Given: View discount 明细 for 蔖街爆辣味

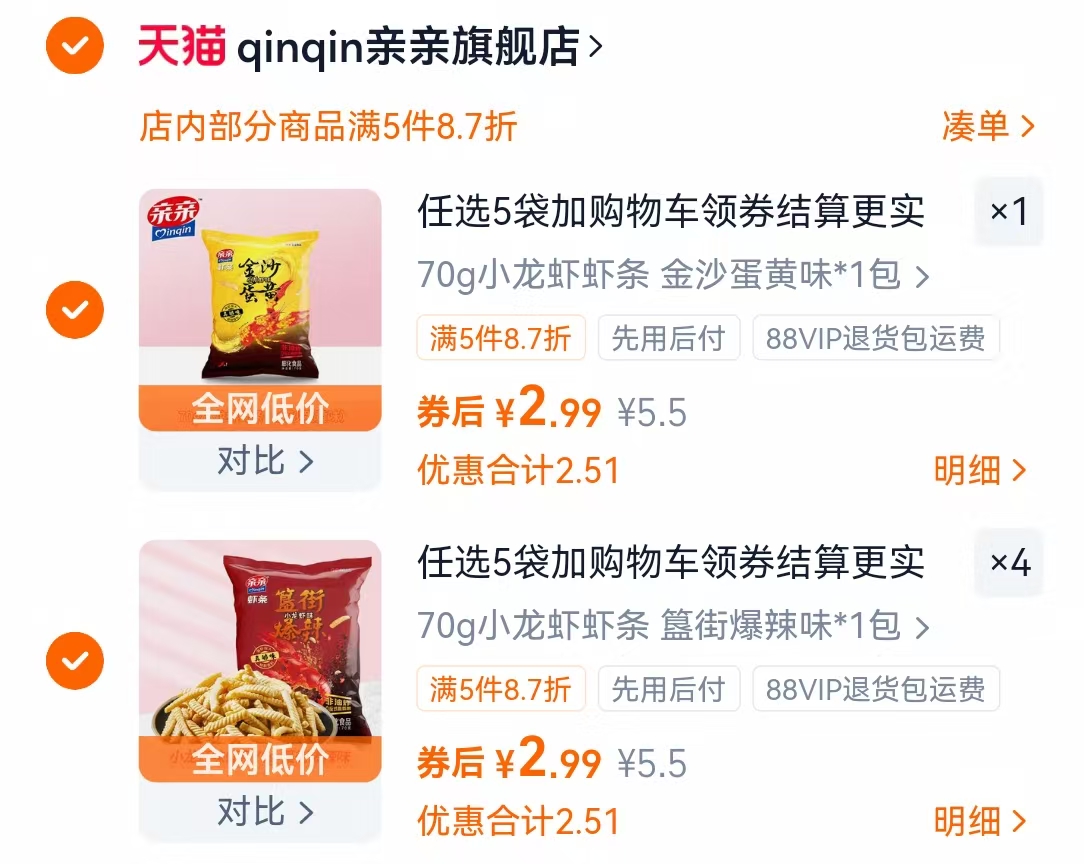Looking at the screenshot, I should pyautogui.click(x=980, y=821).
